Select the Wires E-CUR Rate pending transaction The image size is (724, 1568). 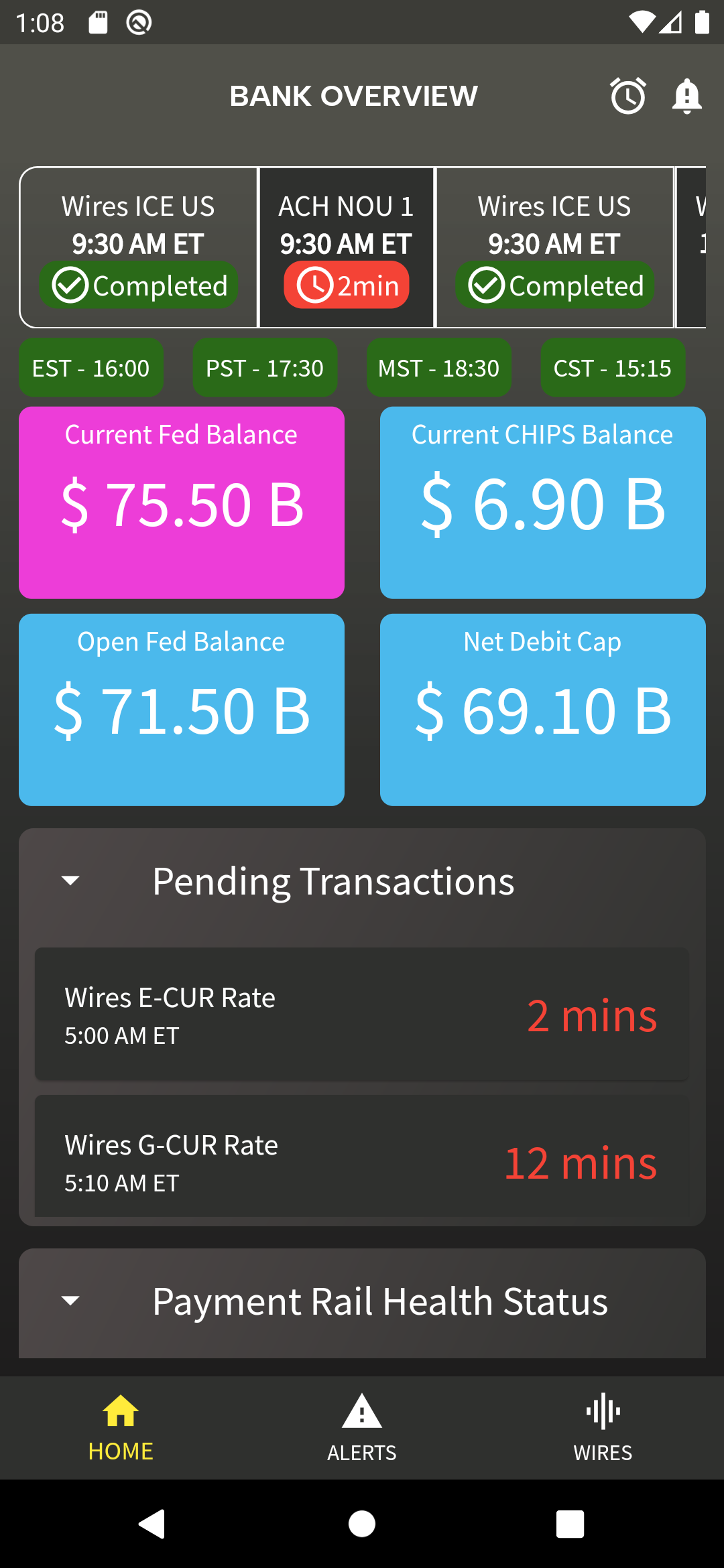click(361, 1014)
